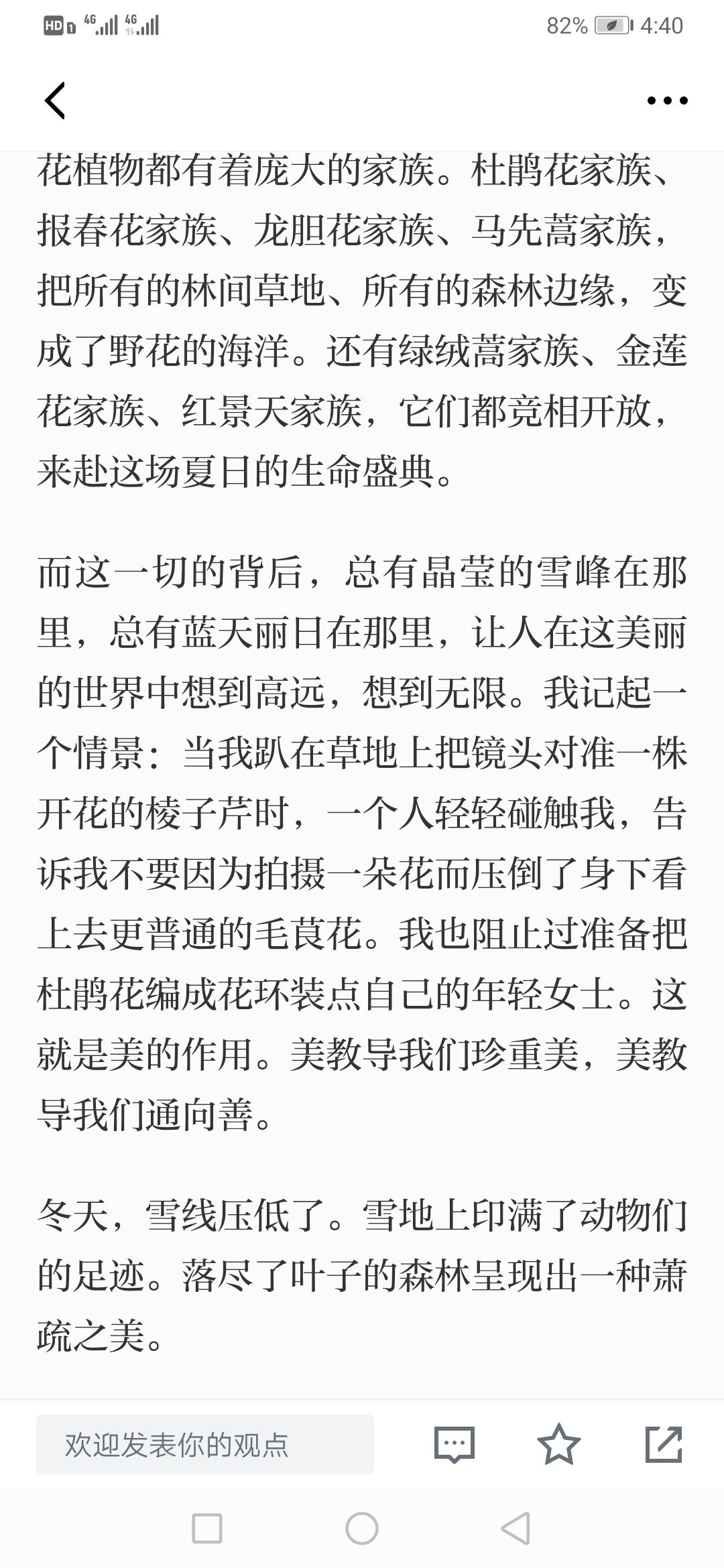This screenshot has width=724, height=1568.
Task: Open the three-dot overflow menu
Action: point(667,101)
